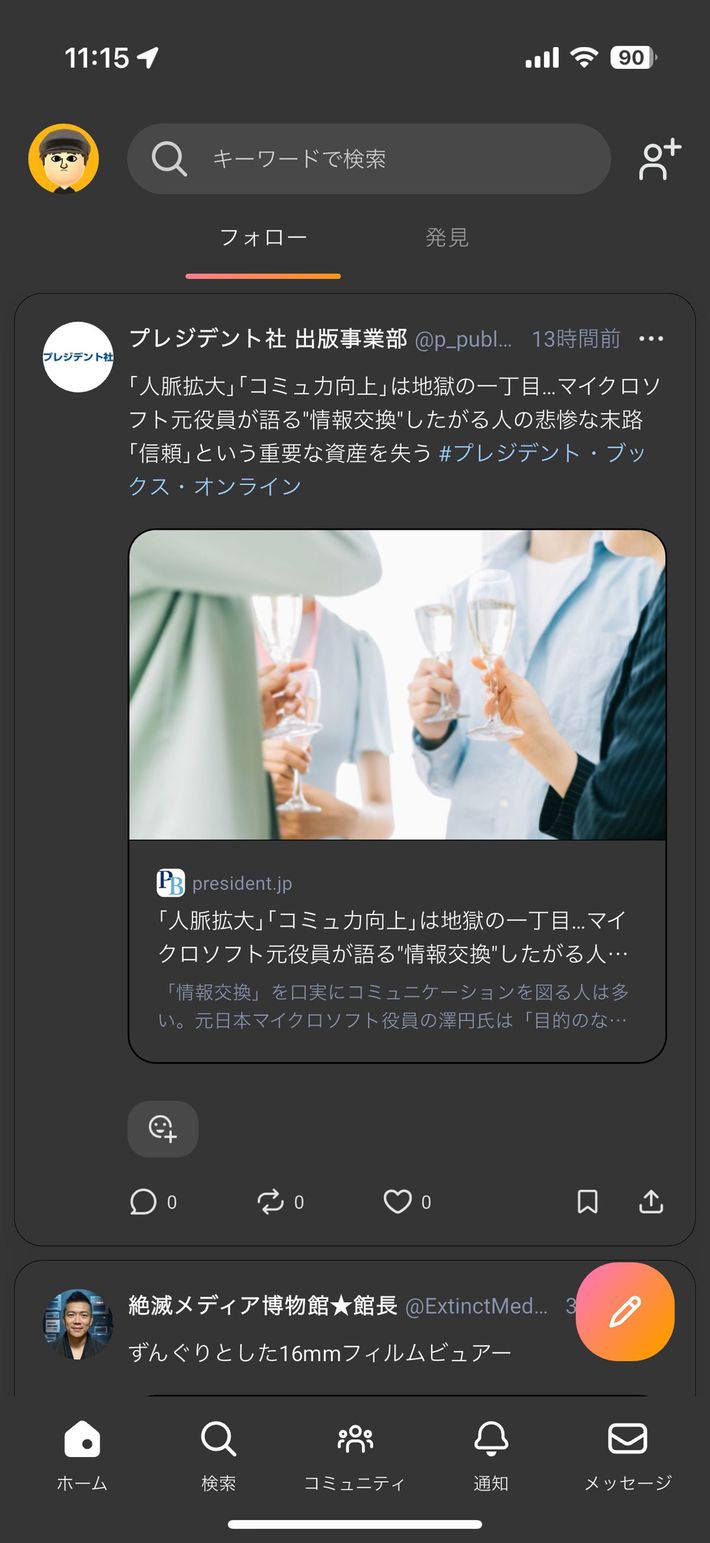Image resolution: width=710 pixels, height=1543 pixels.
Task: Open the add-user icon
Action: coord(659,160)
